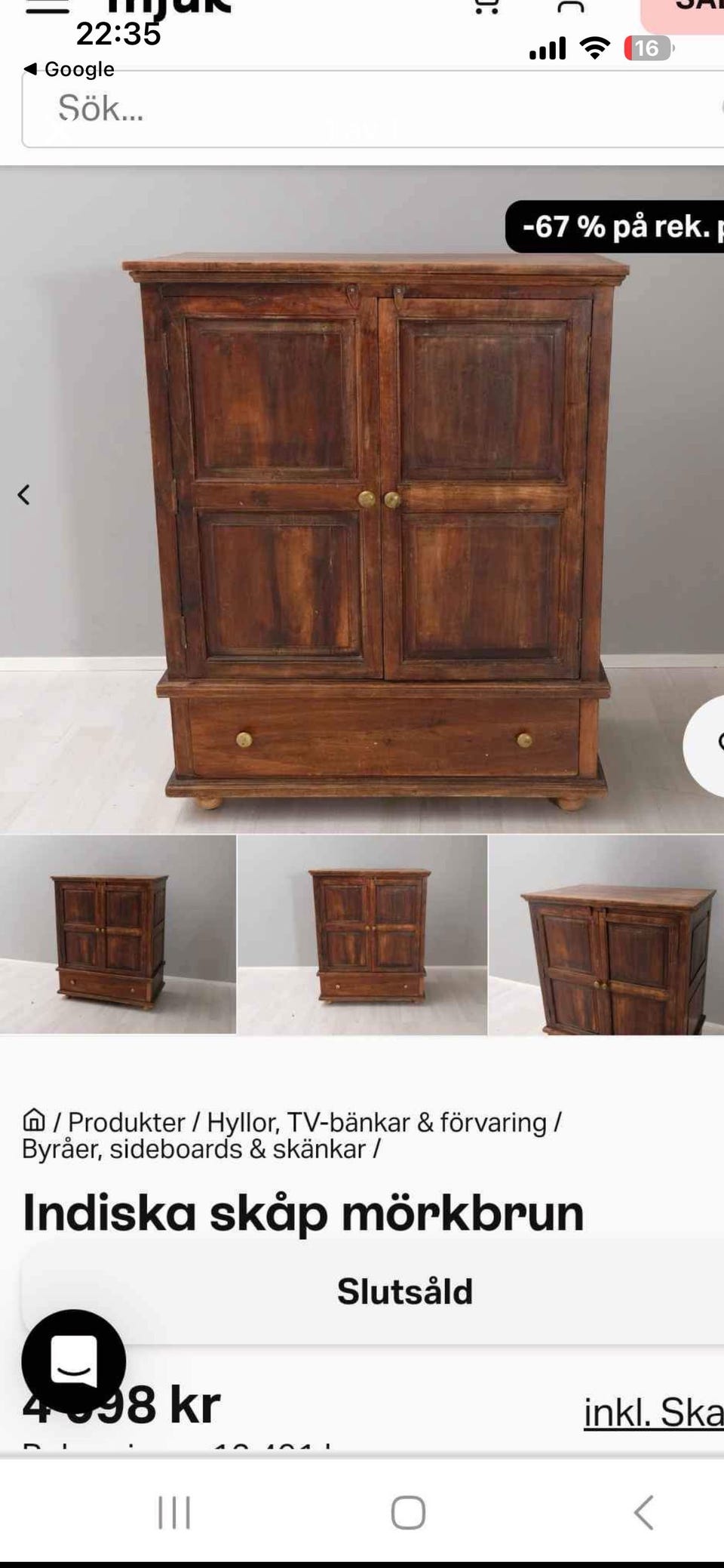
Task: Open the Android recent apps button
Action: 175,1512
